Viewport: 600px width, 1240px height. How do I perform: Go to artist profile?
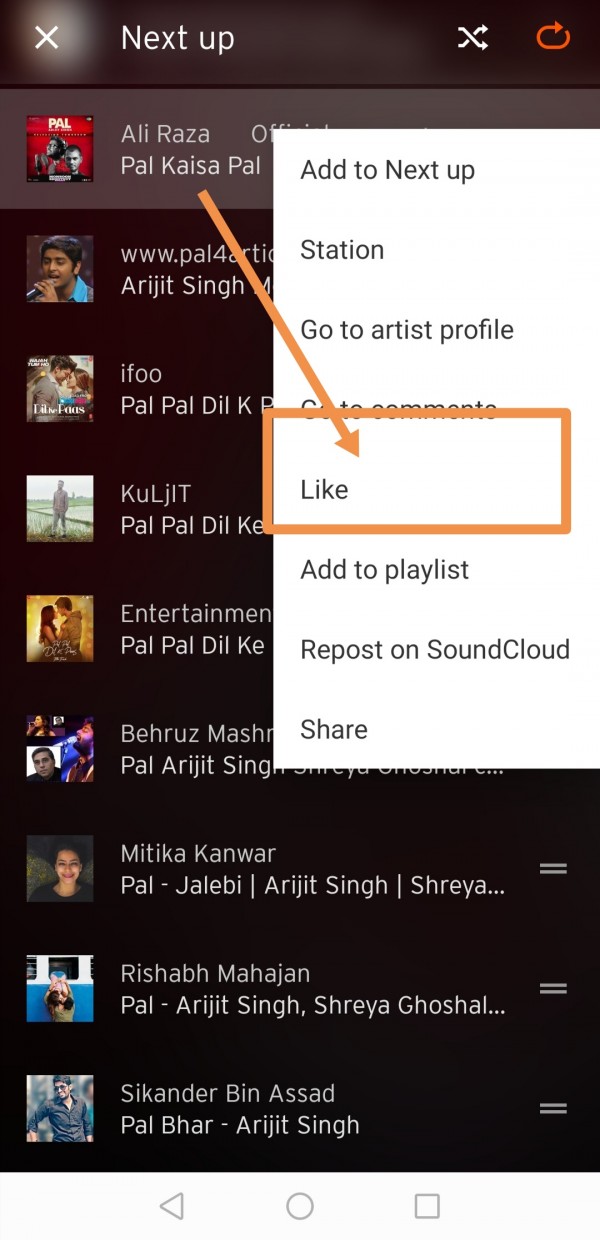(407, 330)
